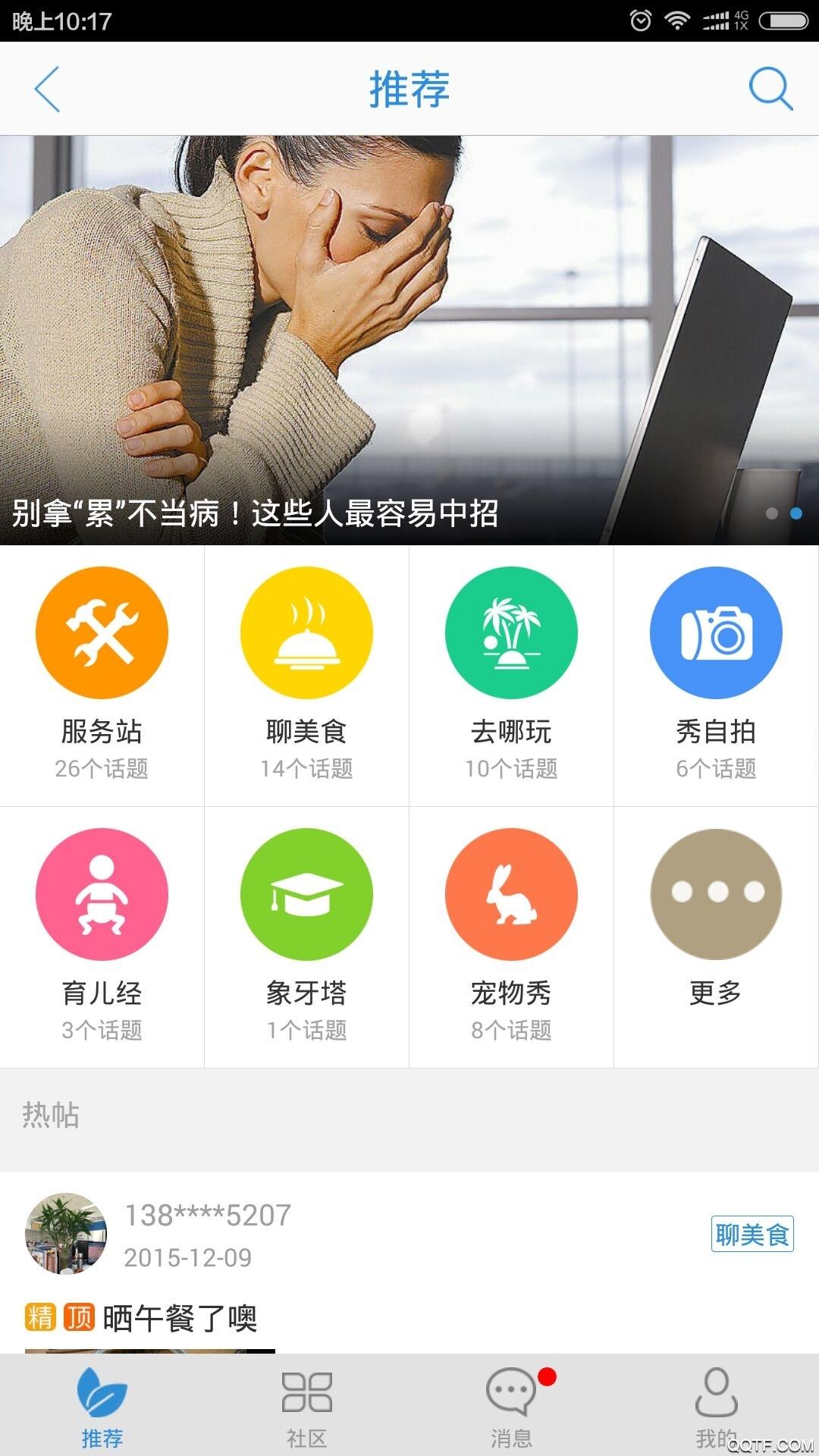The height and width of the screenshot is (1456, 819).
Task: View the avatar of user 138****5207
Action: [66, 1234]
